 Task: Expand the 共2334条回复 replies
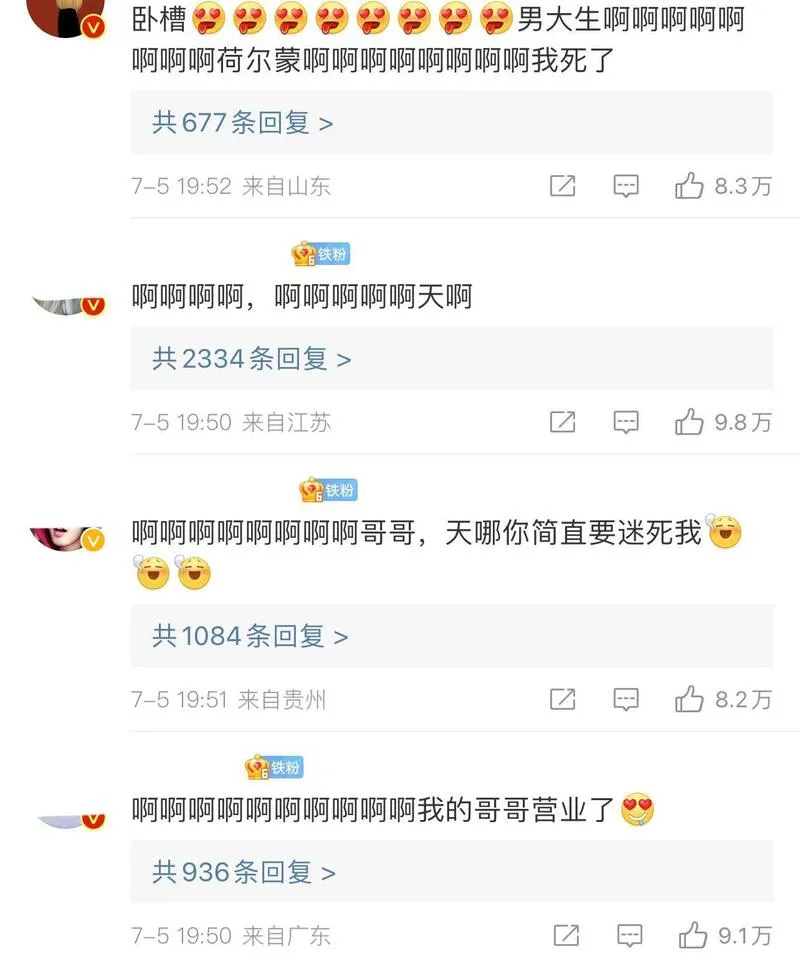click(x=252, y=359)
